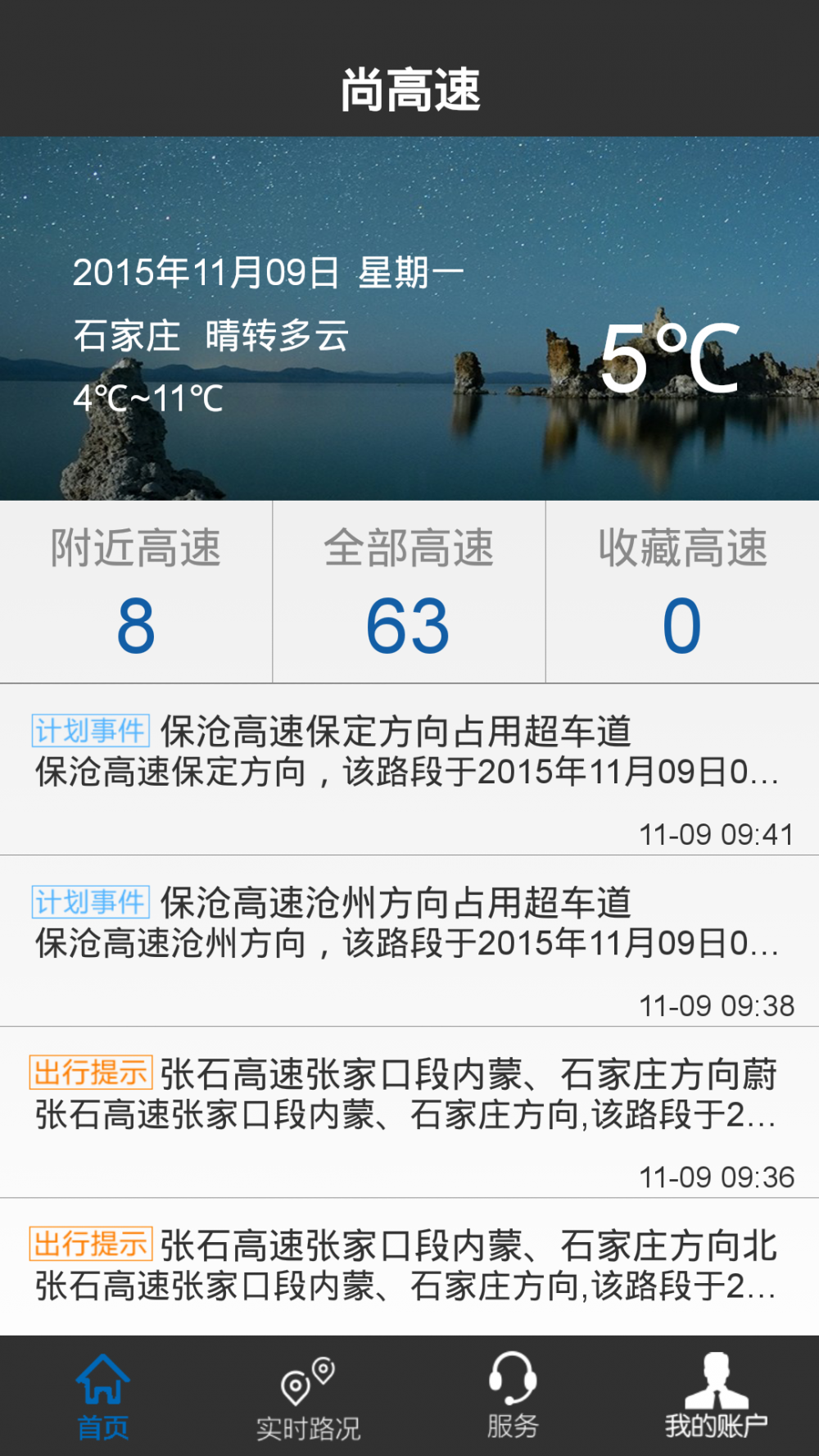Switch to the 首页 tab
The image size is (819, 1456).
pos(103,1397)
